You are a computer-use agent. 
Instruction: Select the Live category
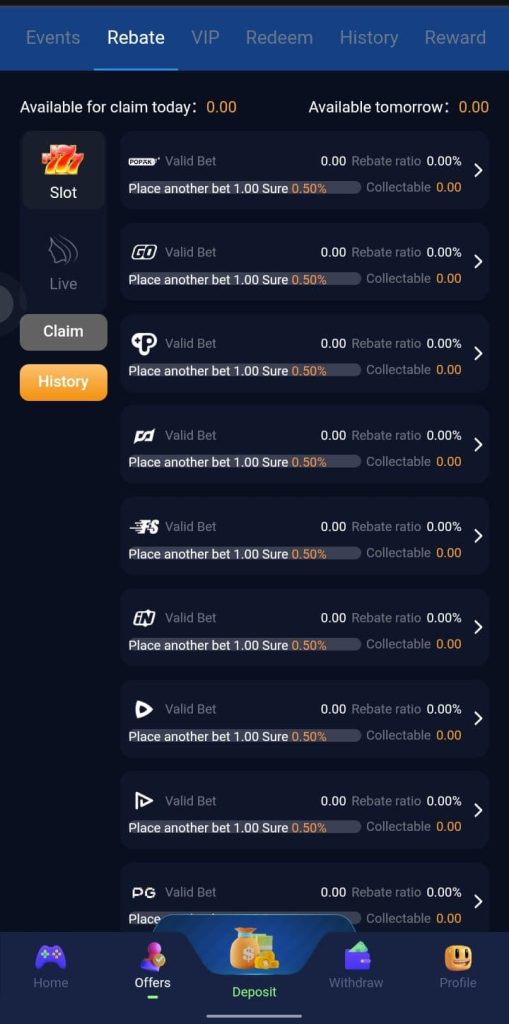63,263
